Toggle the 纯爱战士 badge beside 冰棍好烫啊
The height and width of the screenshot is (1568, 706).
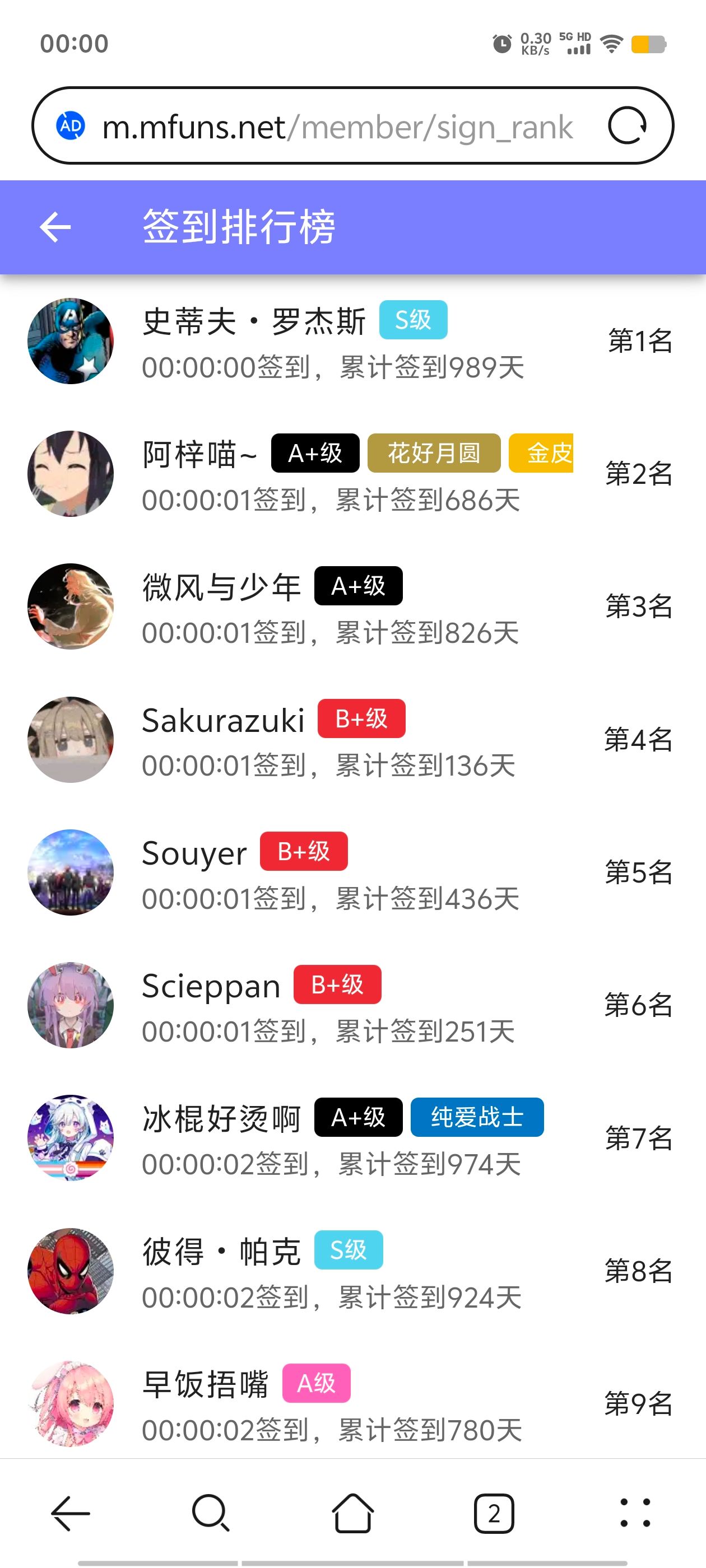(477, 1118)
